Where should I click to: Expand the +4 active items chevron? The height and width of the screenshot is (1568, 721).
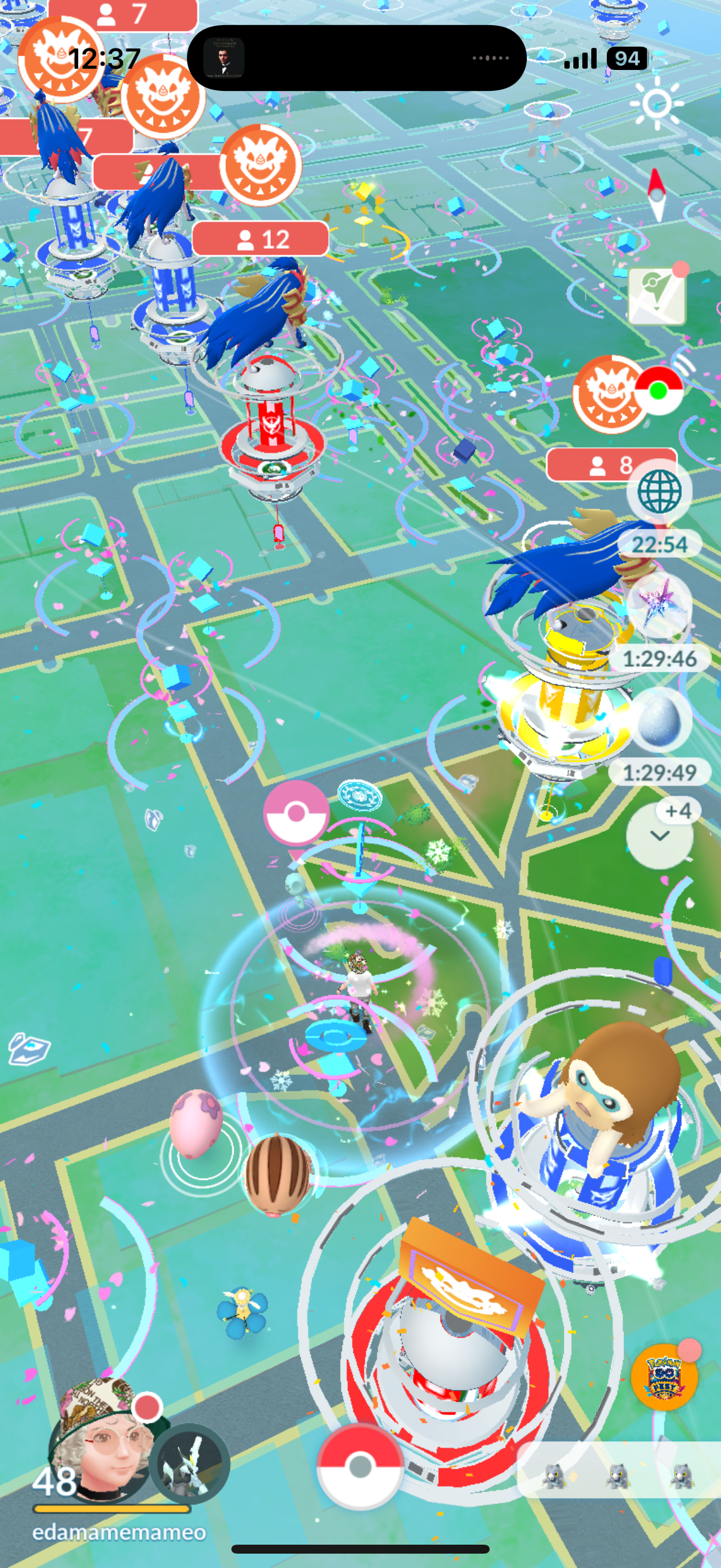coord(660,835)
